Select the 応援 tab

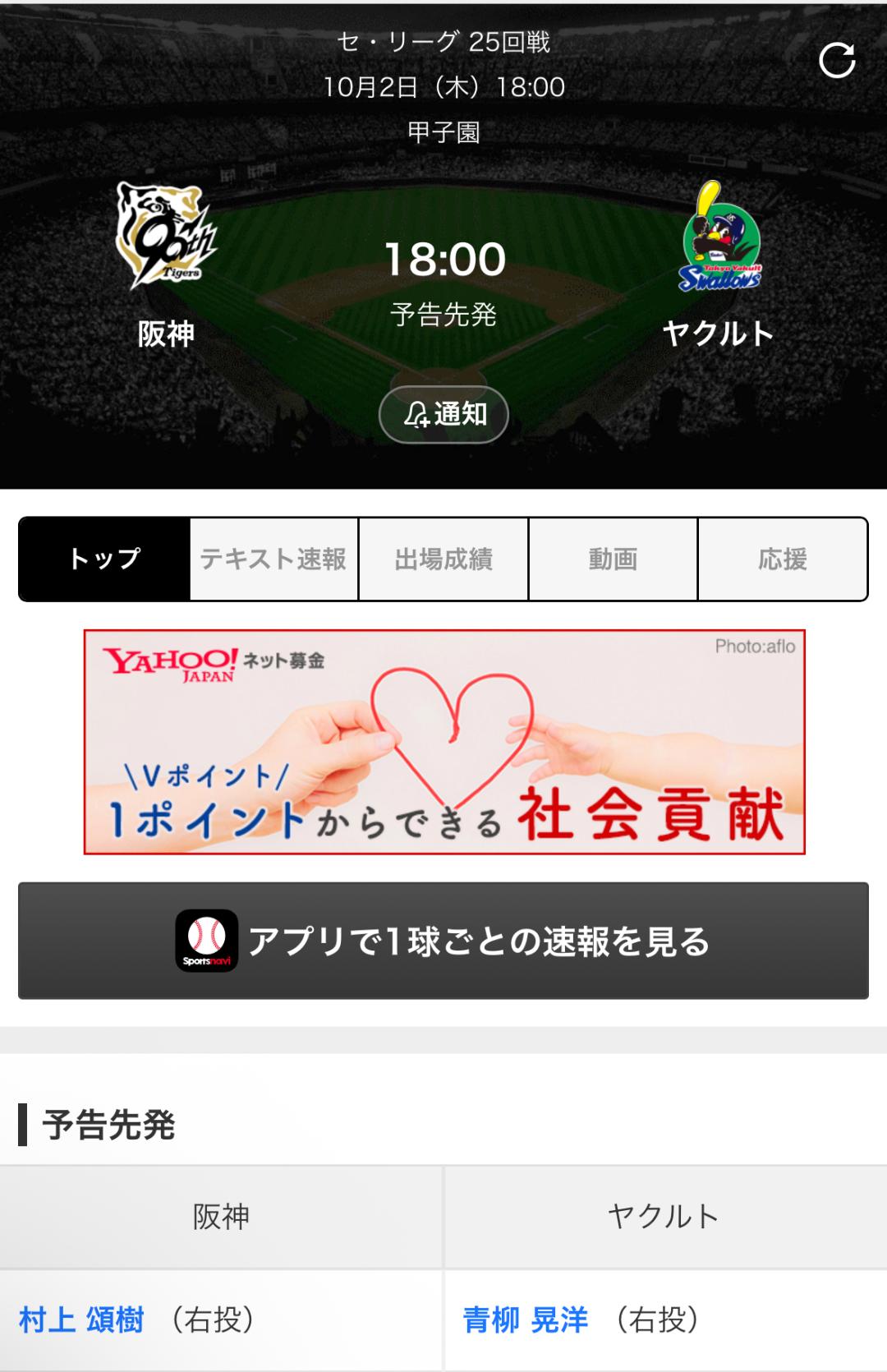pyautogui.click(x=783, y=559)
